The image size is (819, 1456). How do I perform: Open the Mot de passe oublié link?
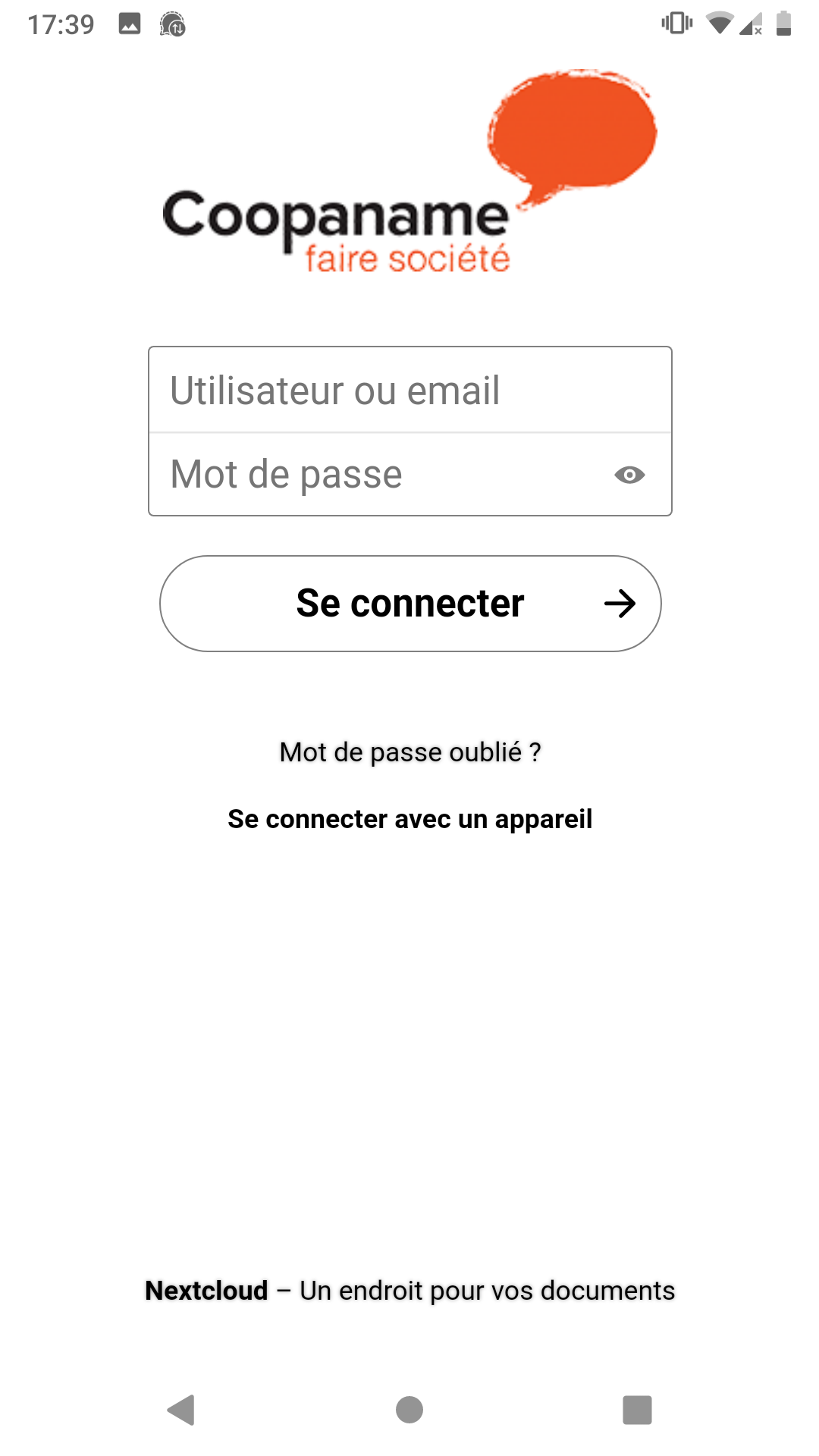tap(409, 752)
